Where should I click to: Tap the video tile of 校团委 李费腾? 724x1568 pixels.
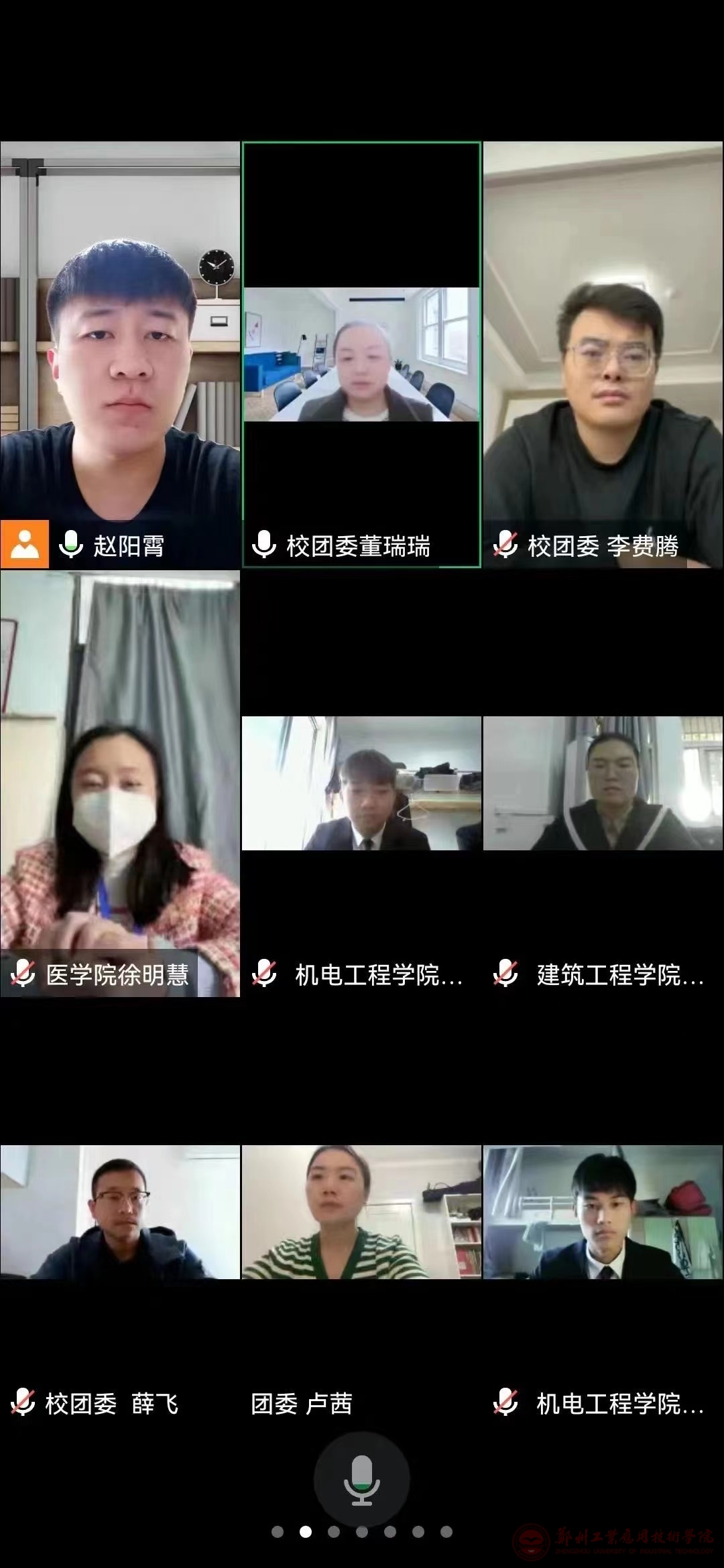point(603,355)
